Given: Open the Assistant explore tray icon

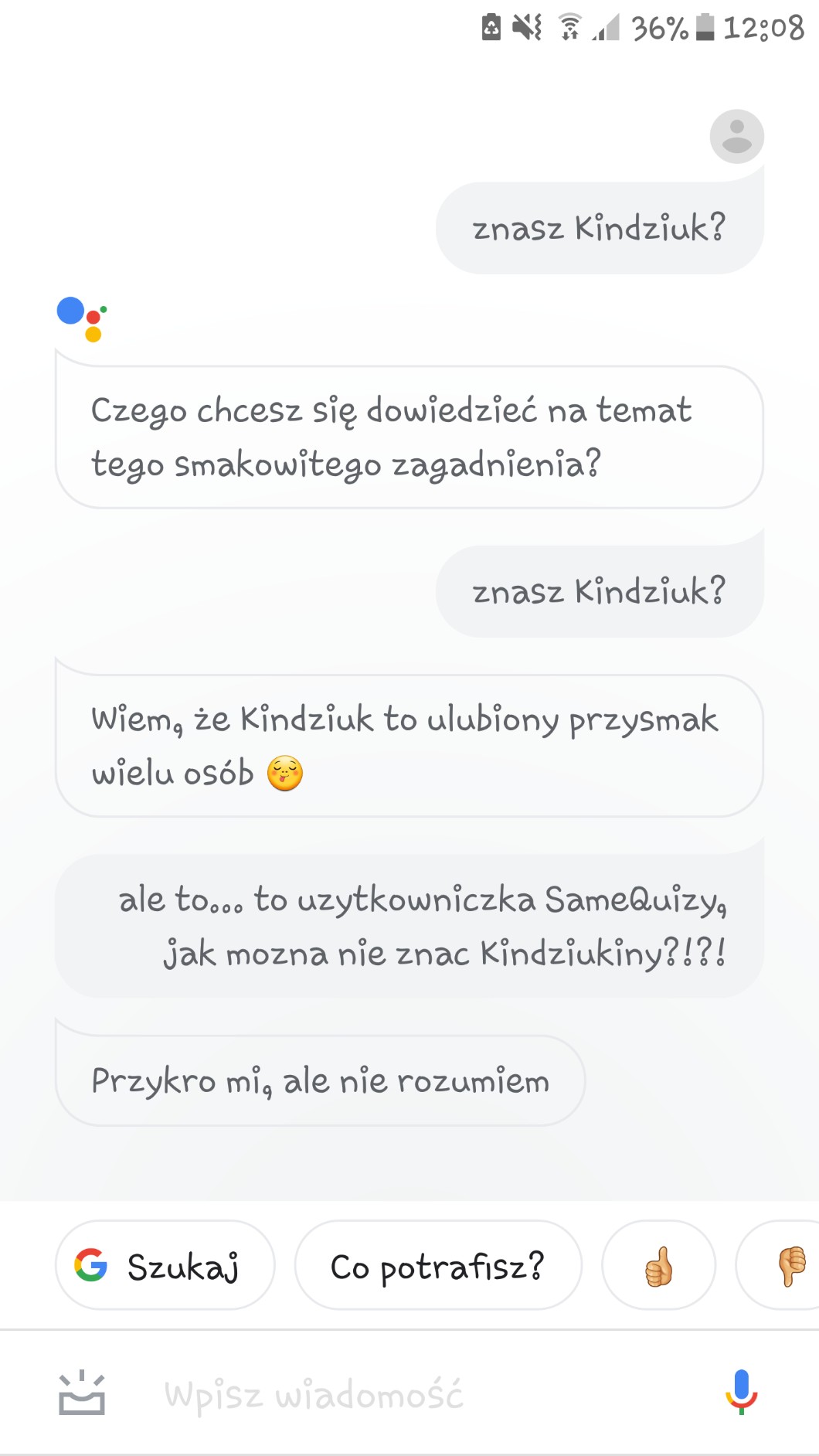Looking at the screenshot, I should click(82, 1393).
